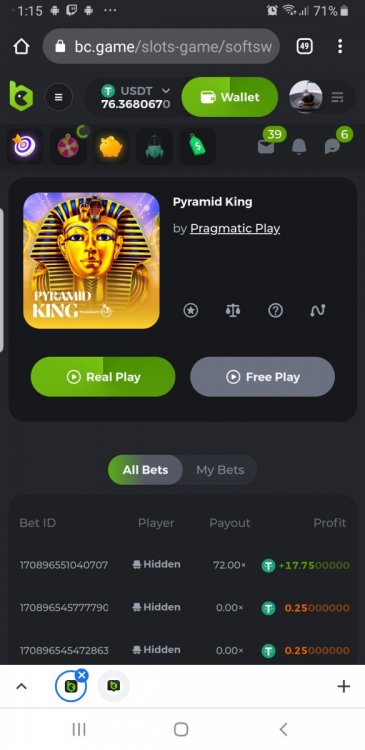Open the piggy bank rewards icon
This screenshot has height=750, width=365.
pos(111,146)
